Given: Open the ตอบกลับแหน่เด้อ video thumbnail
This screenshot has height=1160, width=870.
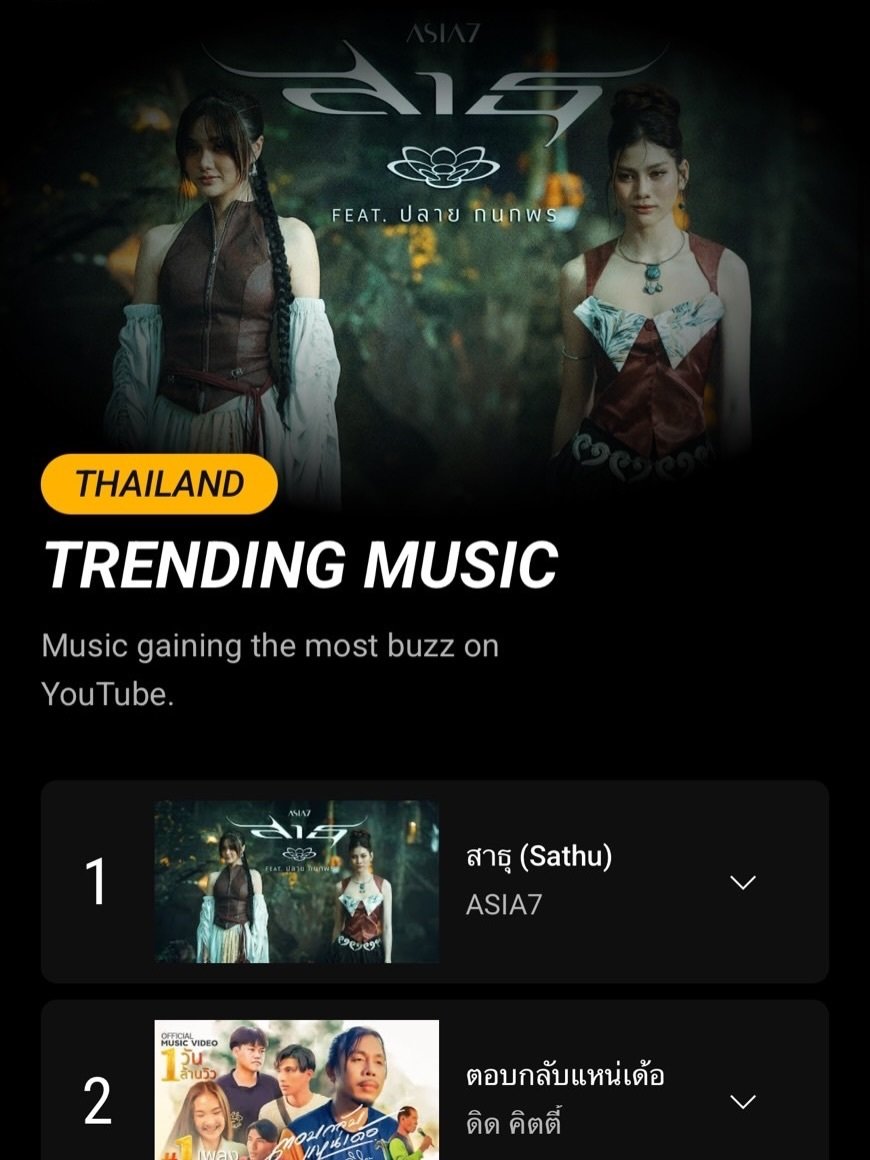Looking at the screenshot, I should coord(296,1090).
